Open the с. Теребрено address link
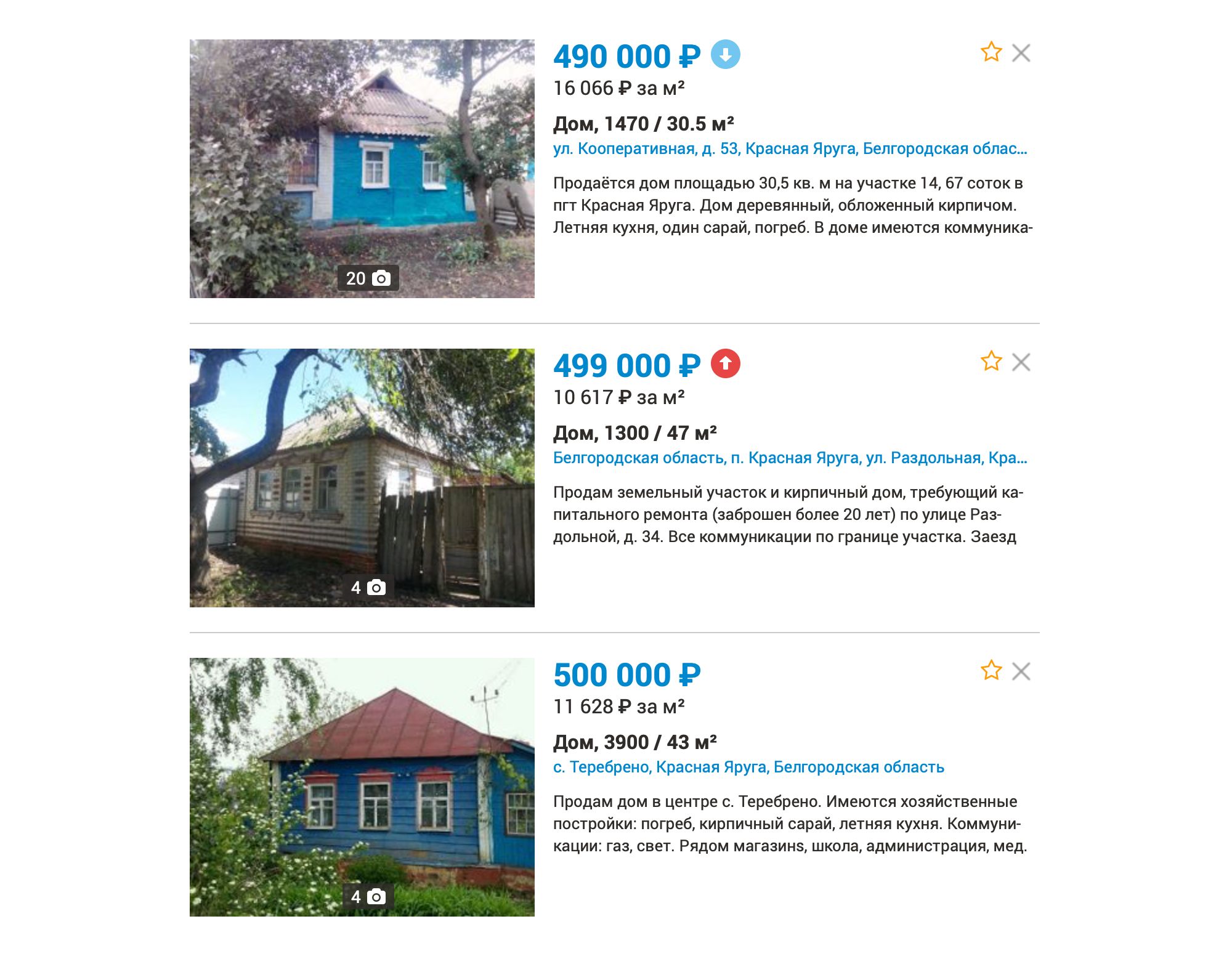This screenshot has height=956, width=1232. [x=748, y=767]
